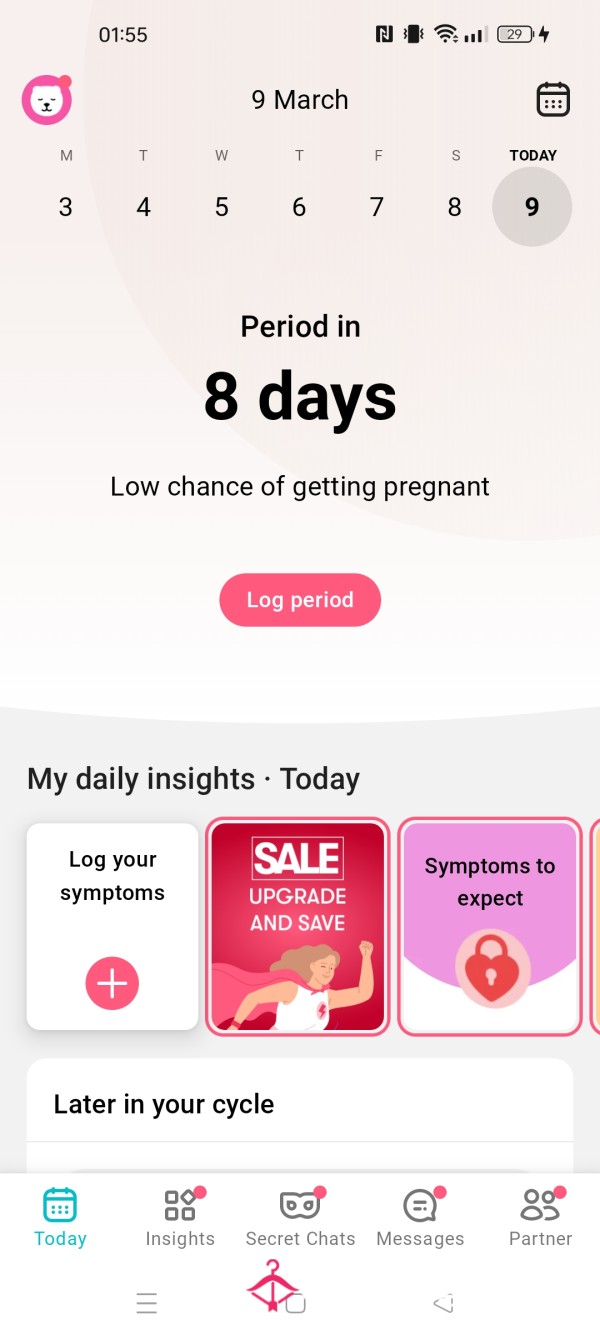Screen dimensions: 600x1340
Task: Tap the system back button
Action: pyautogui.click(x=444, y=1303)
